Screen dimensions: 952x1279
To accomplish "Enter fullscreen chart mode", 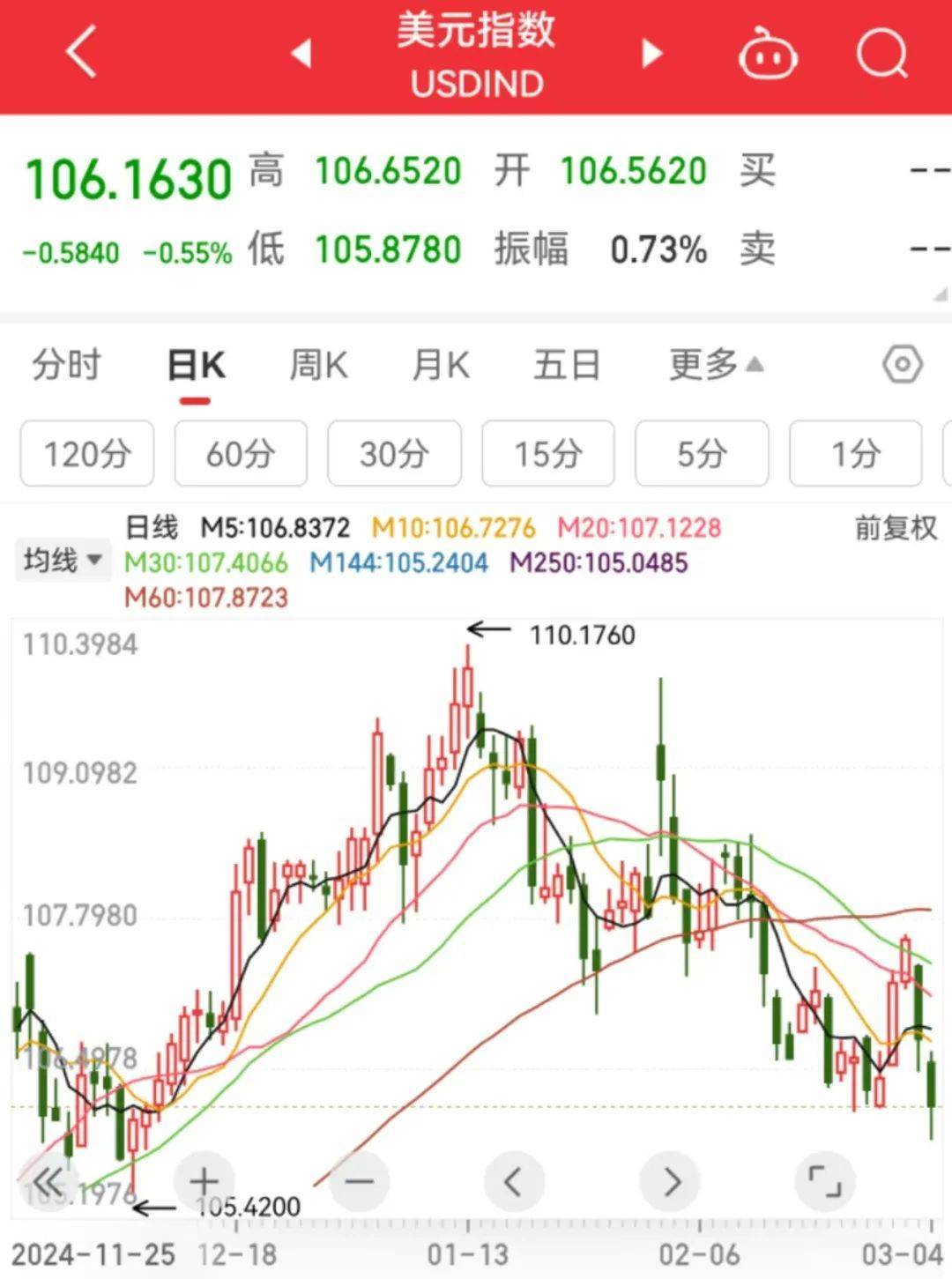I will pos(824,1179).
